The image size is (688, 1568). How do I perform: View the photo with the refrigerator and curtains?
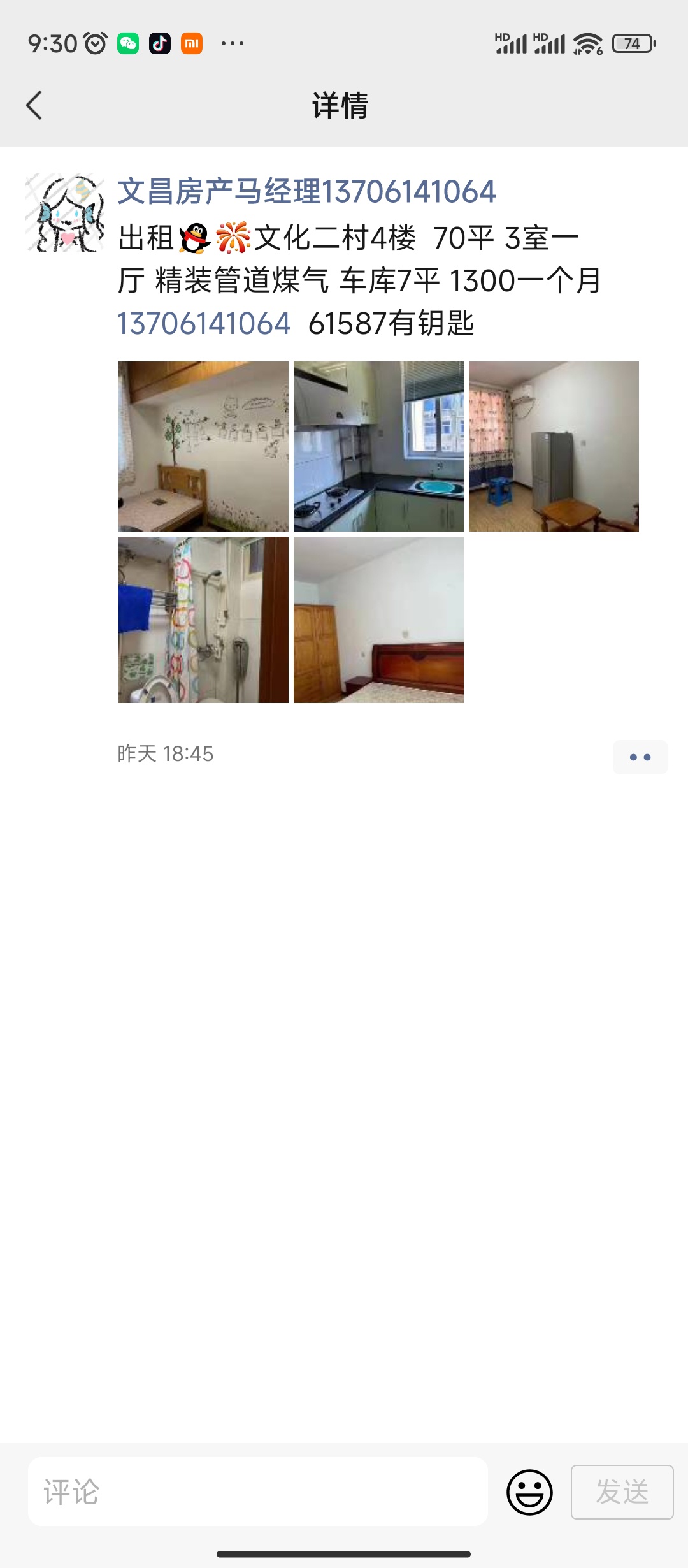tap(554, 446)
